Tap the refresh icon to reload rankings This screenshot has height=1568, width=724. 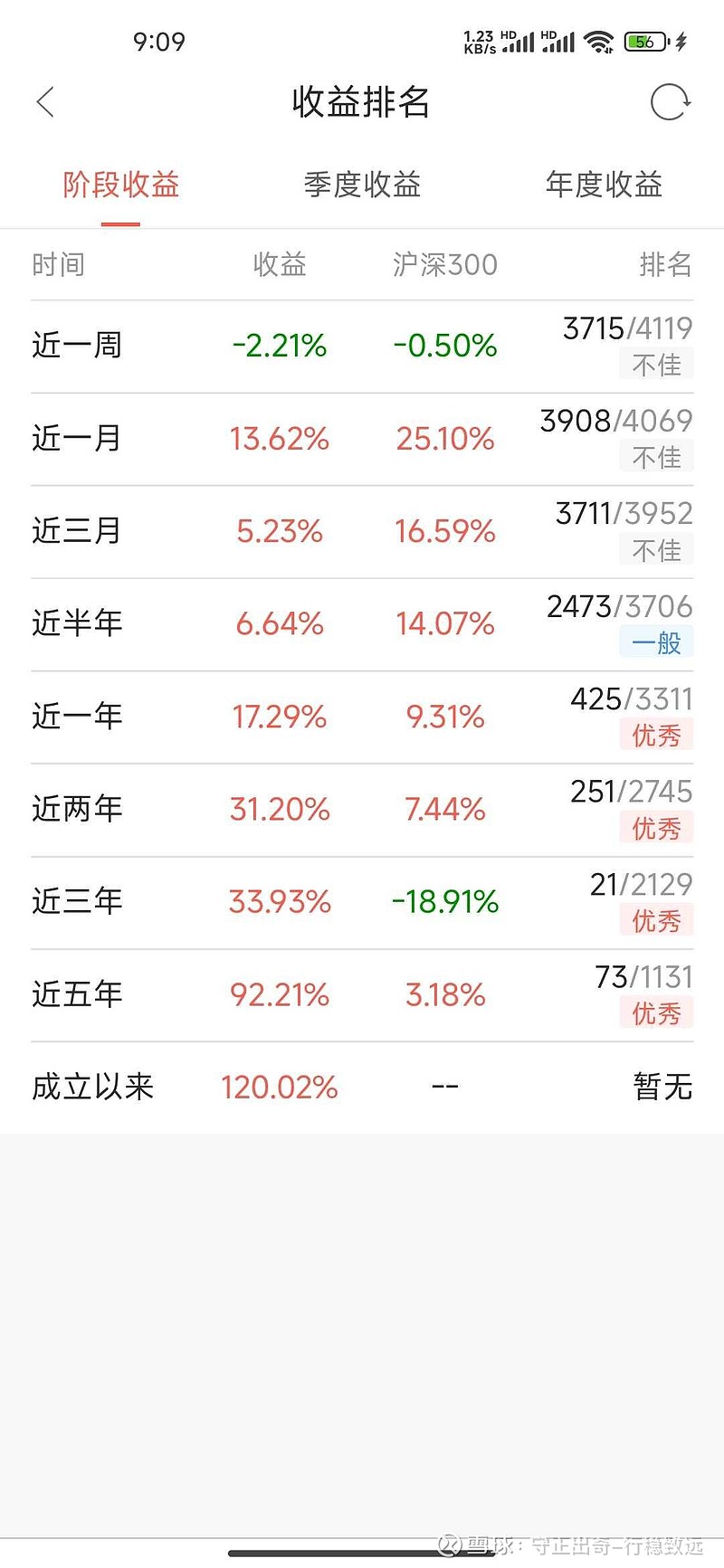[x=670, y=102]
